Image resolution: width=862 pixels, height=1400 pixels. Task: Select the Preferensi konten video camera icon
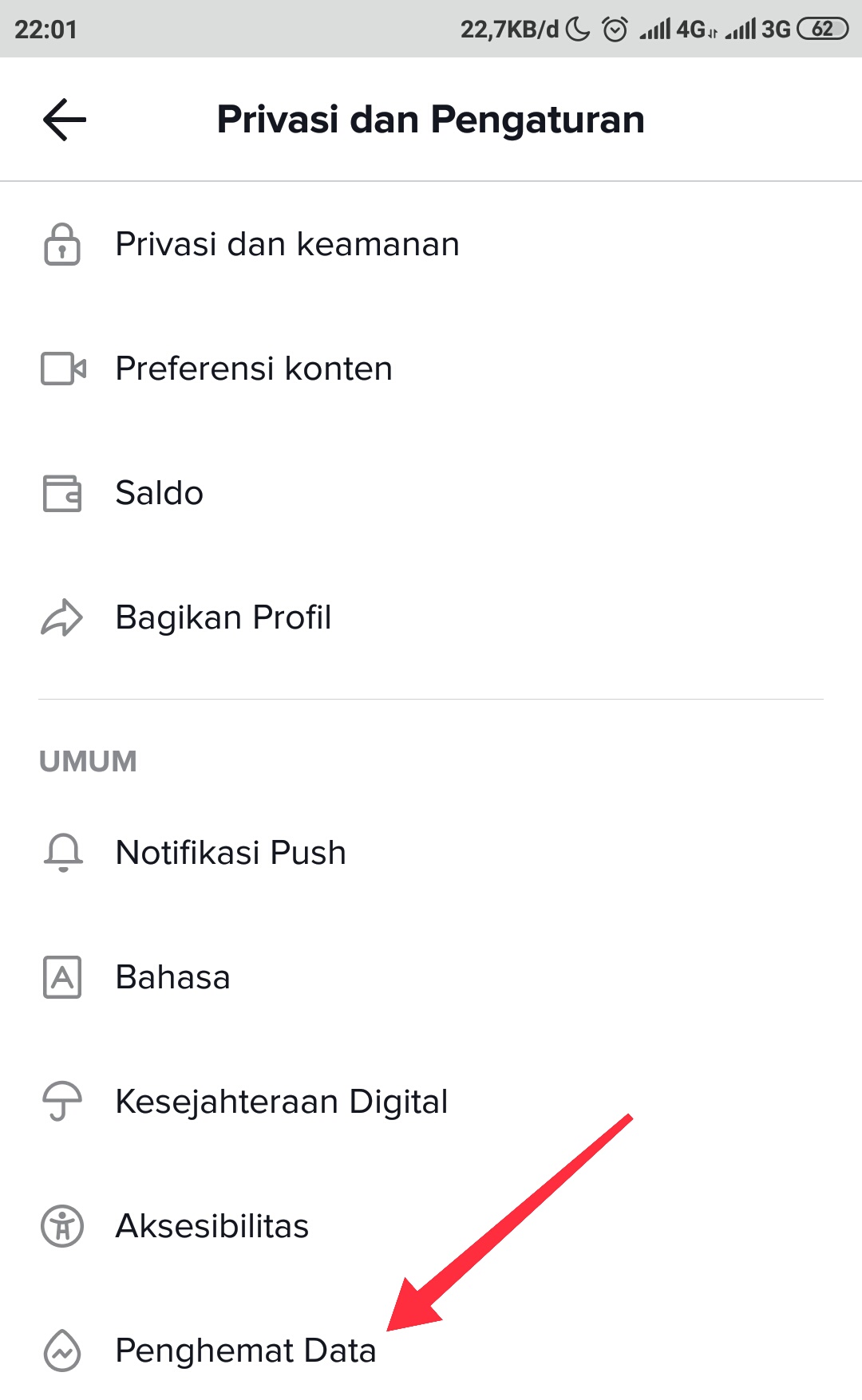62,369
